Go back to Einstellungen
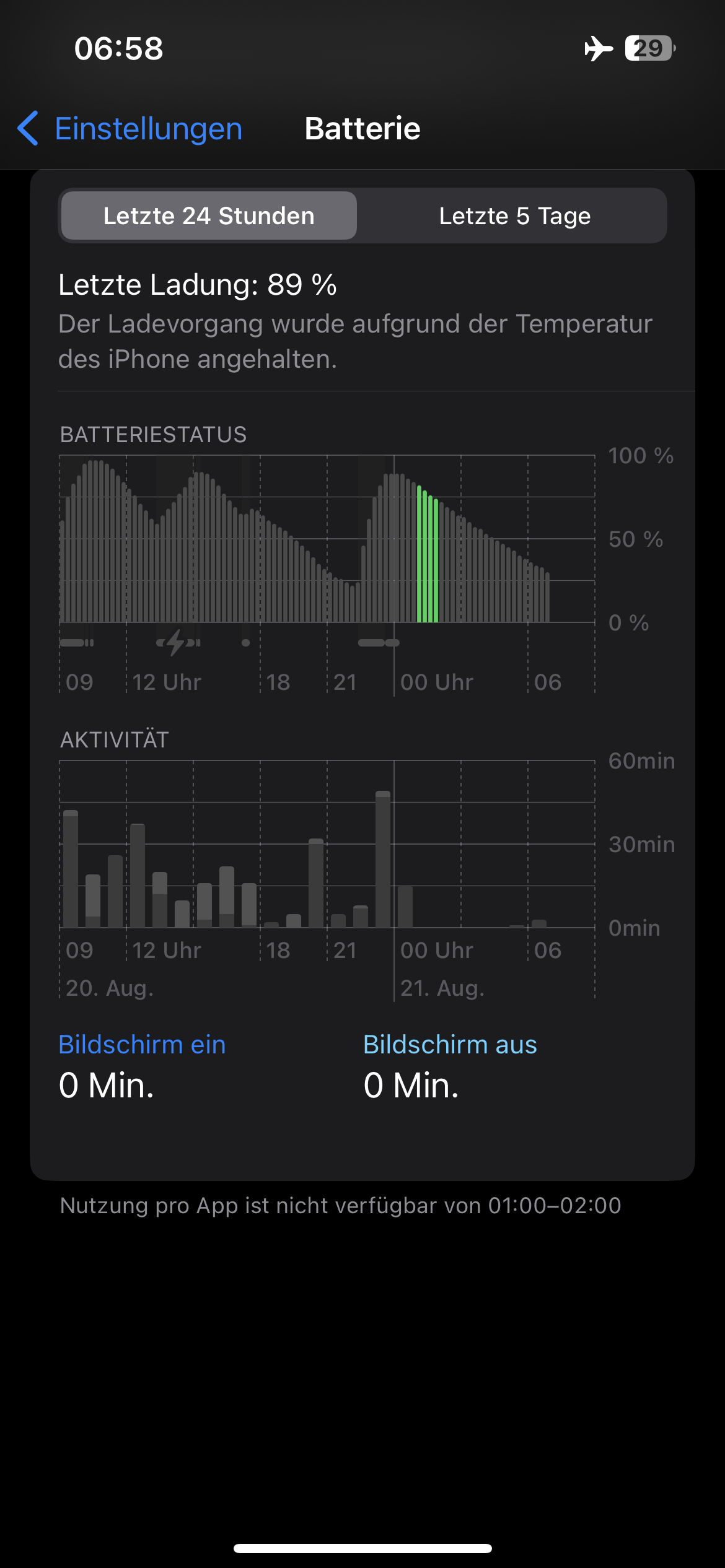 point(130,129)
